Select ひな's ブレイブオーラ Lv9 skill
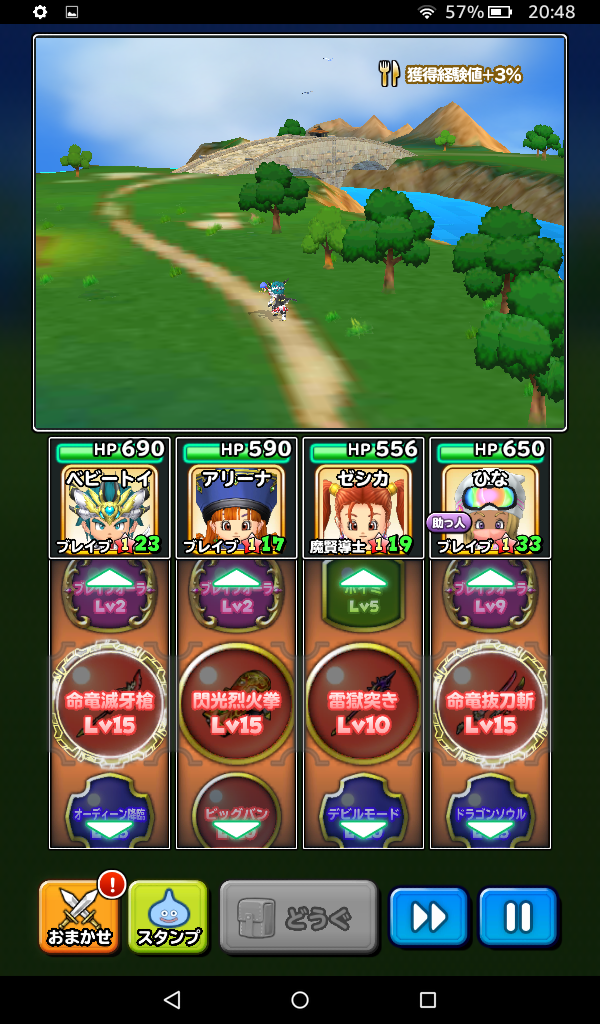 point(490,596)
